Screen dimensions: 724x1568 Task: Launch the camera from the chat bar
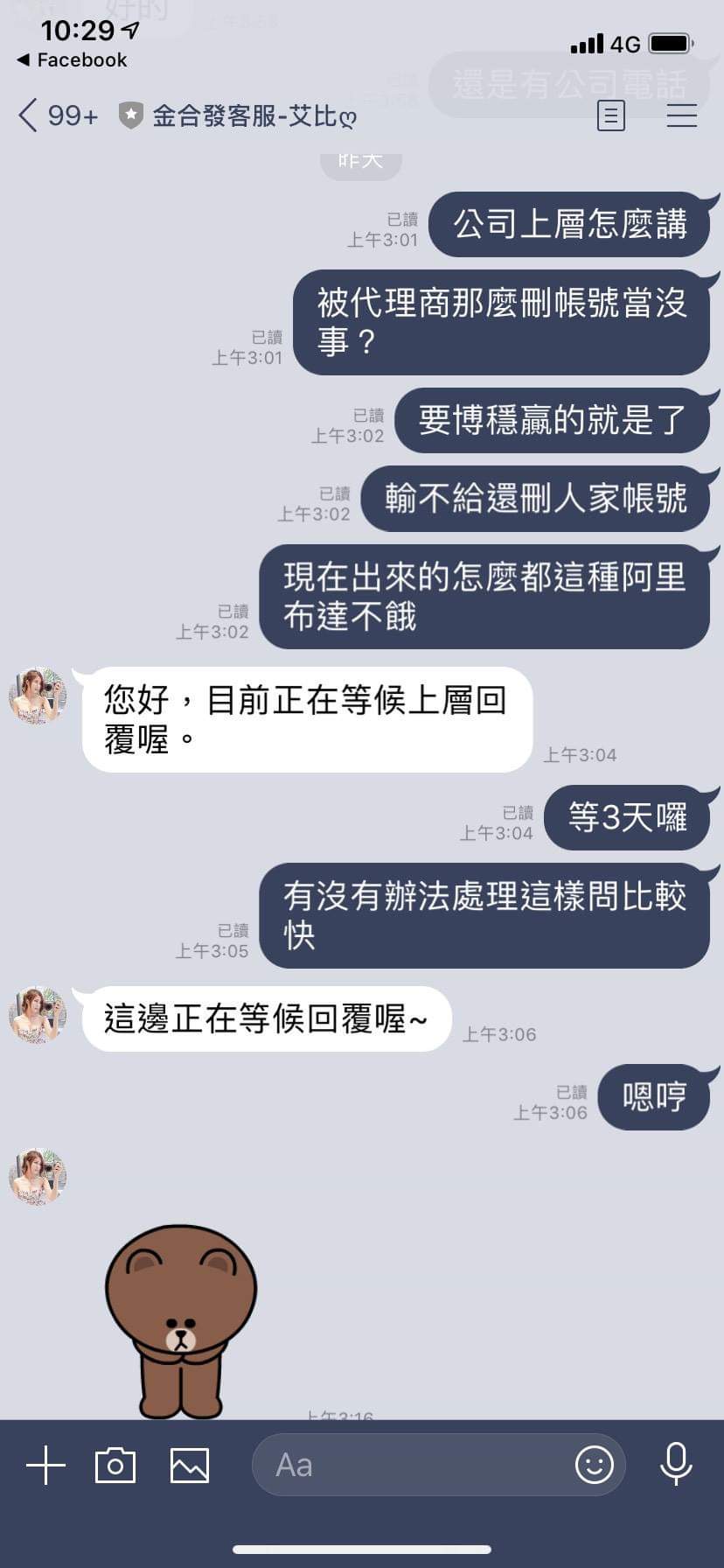115,1465
